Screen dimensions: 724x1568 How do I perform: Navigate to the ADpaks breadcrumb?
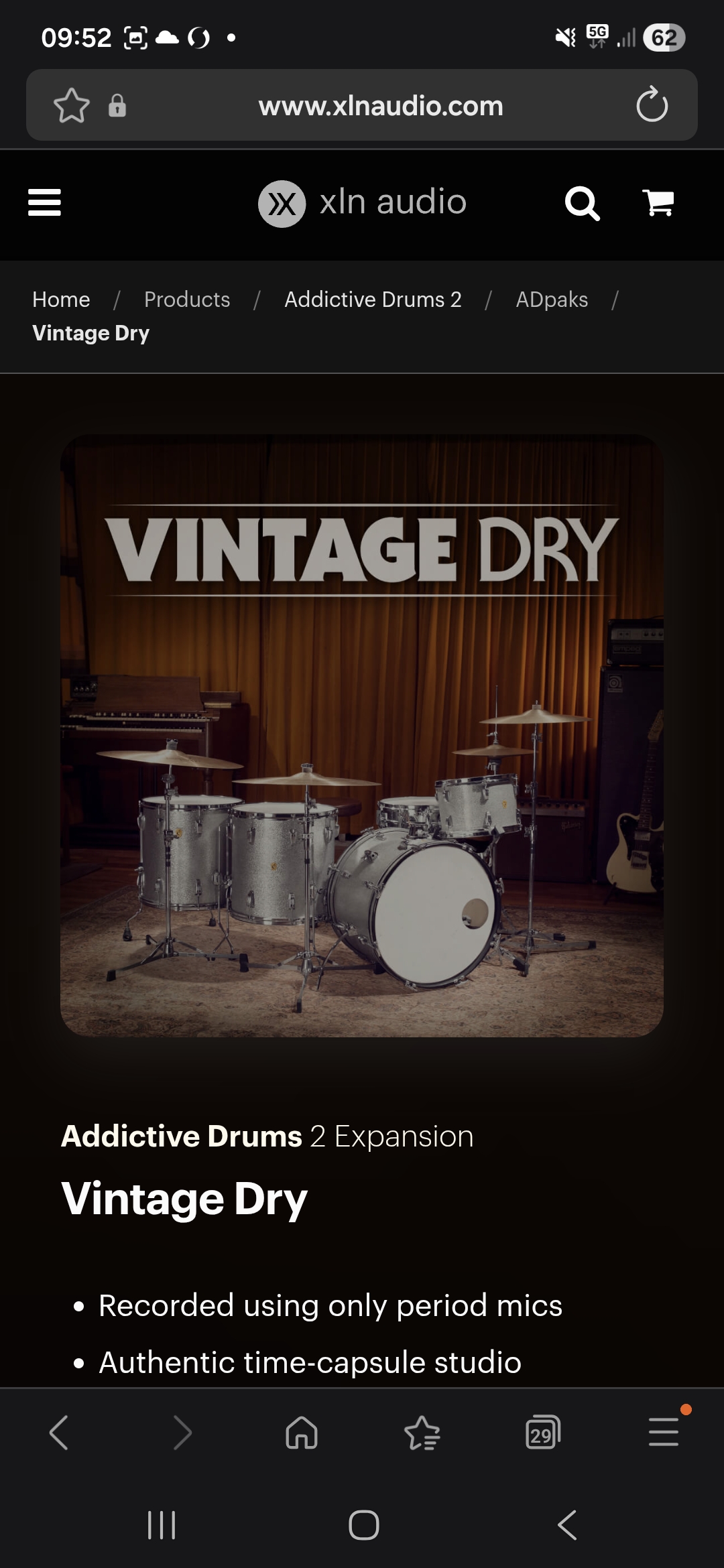coord(551,299)
